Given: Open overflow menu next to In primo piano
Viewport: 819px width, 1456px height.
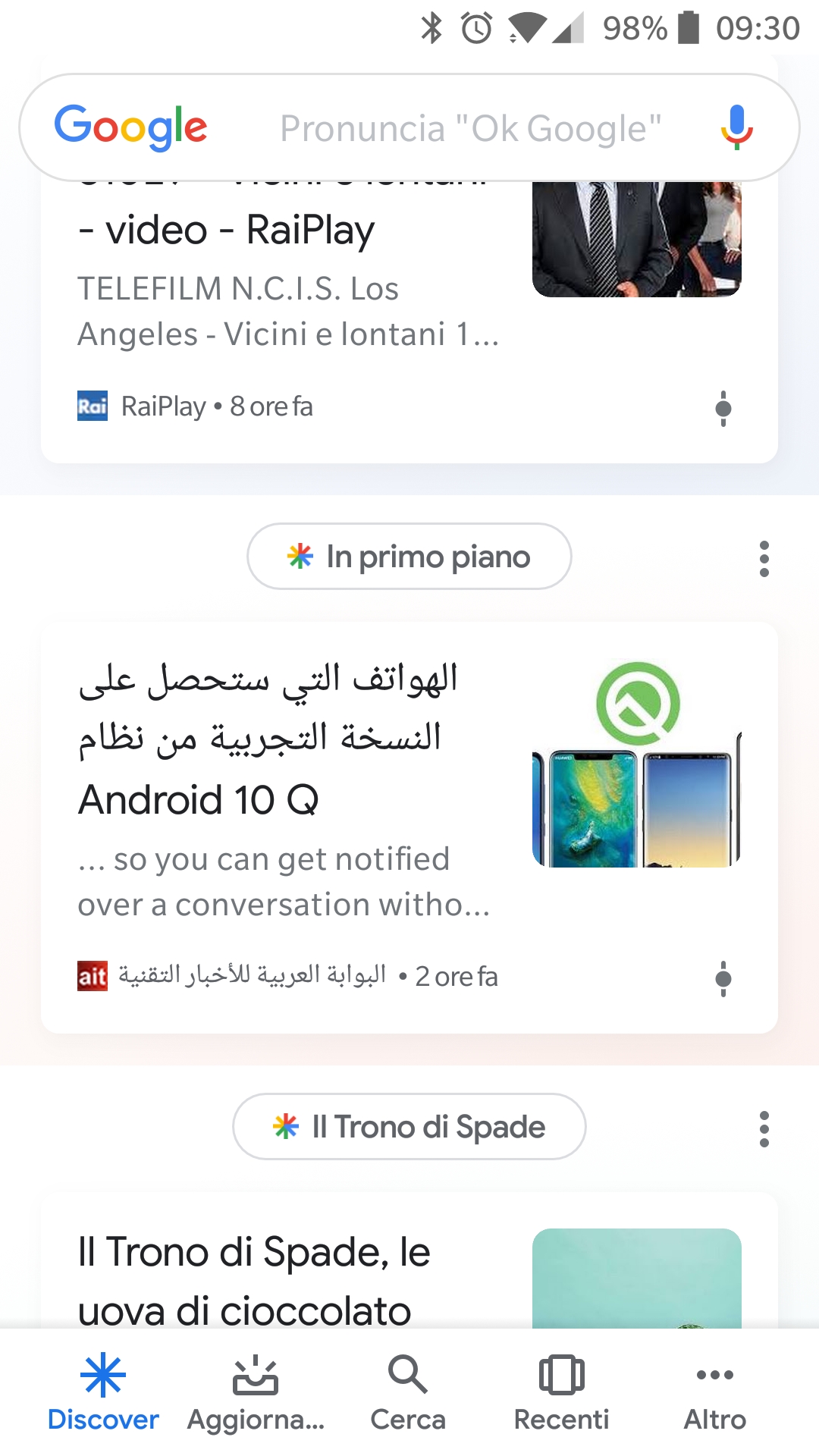Looking at the screenshot, I should click(x=764, y=559).
